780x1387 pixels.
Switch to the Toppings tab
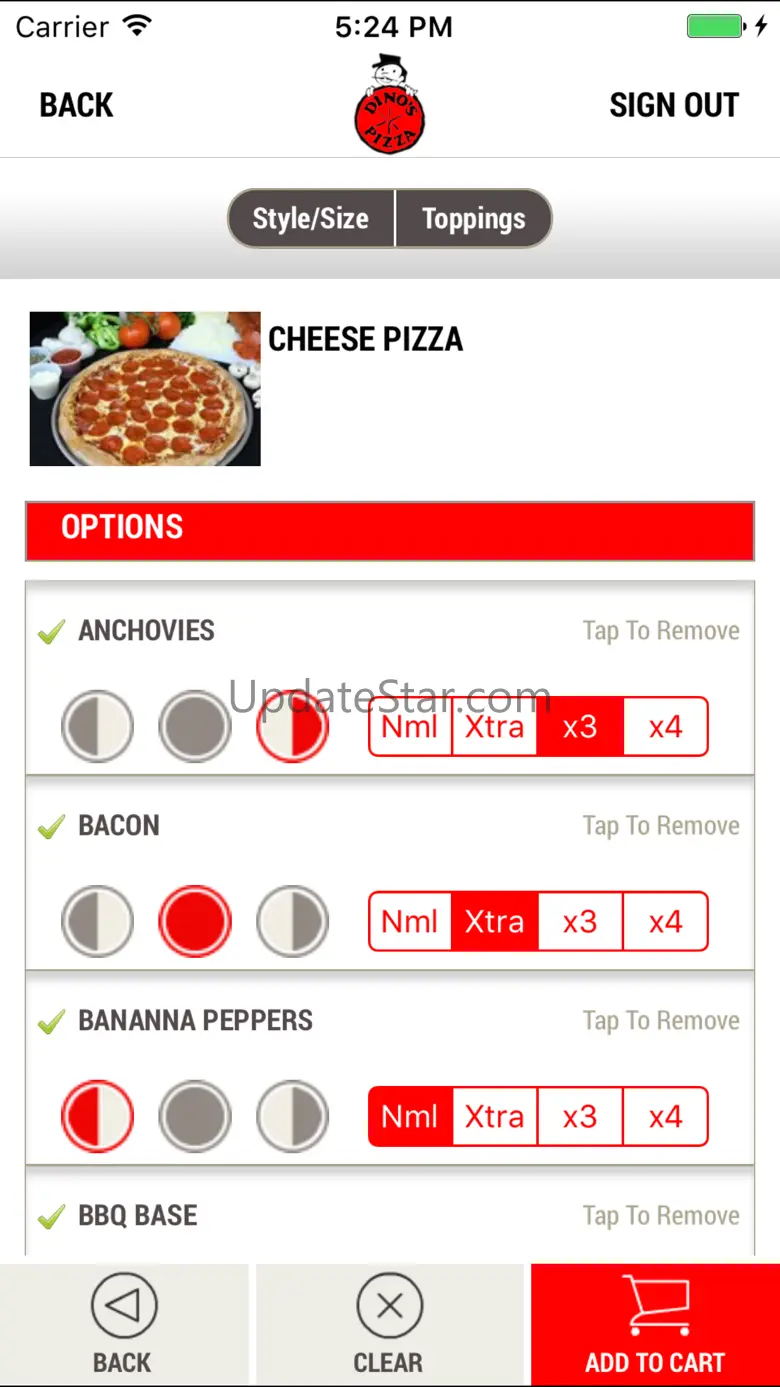474,218
